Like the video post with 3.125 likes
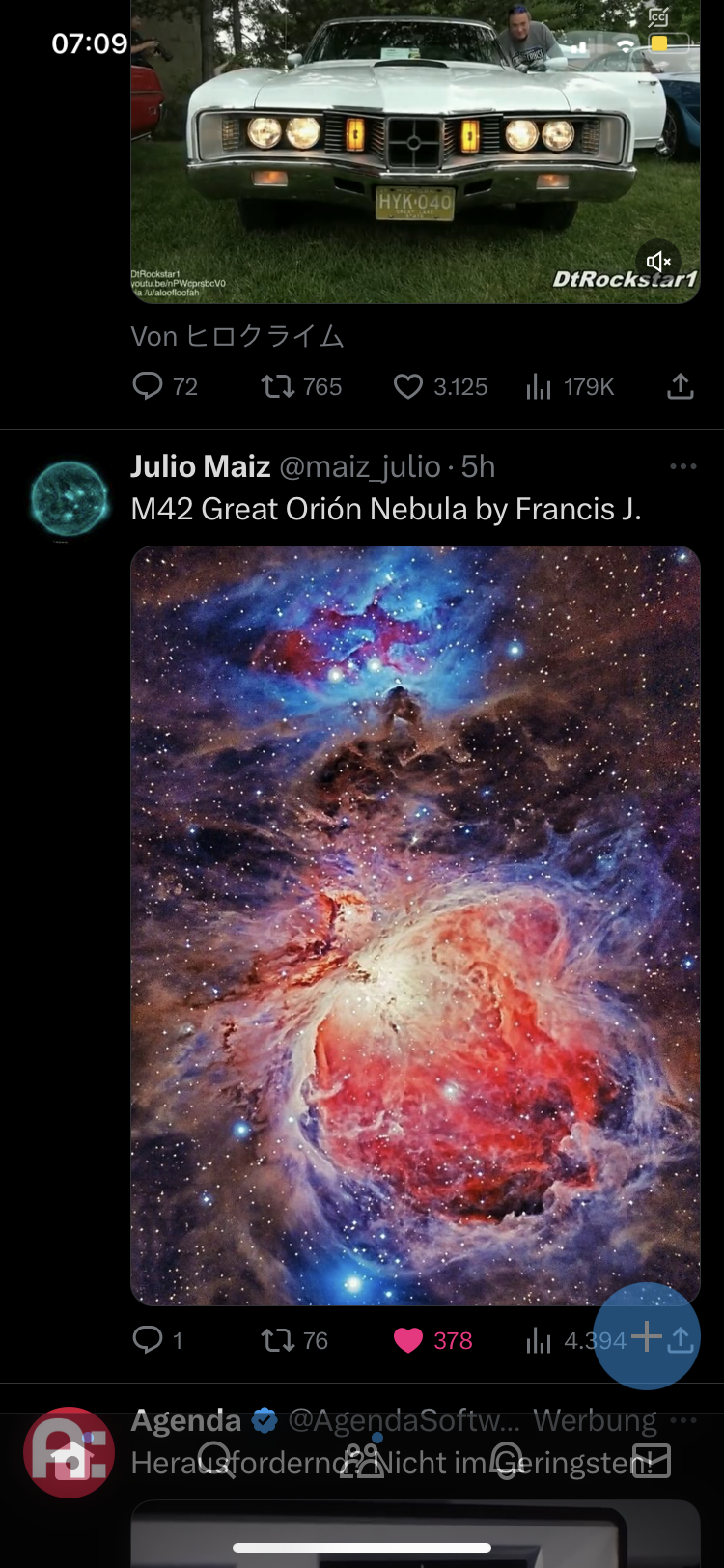The height and width of the screenshot is (1568, 724). pyautogui.click(x=408, y=387)
